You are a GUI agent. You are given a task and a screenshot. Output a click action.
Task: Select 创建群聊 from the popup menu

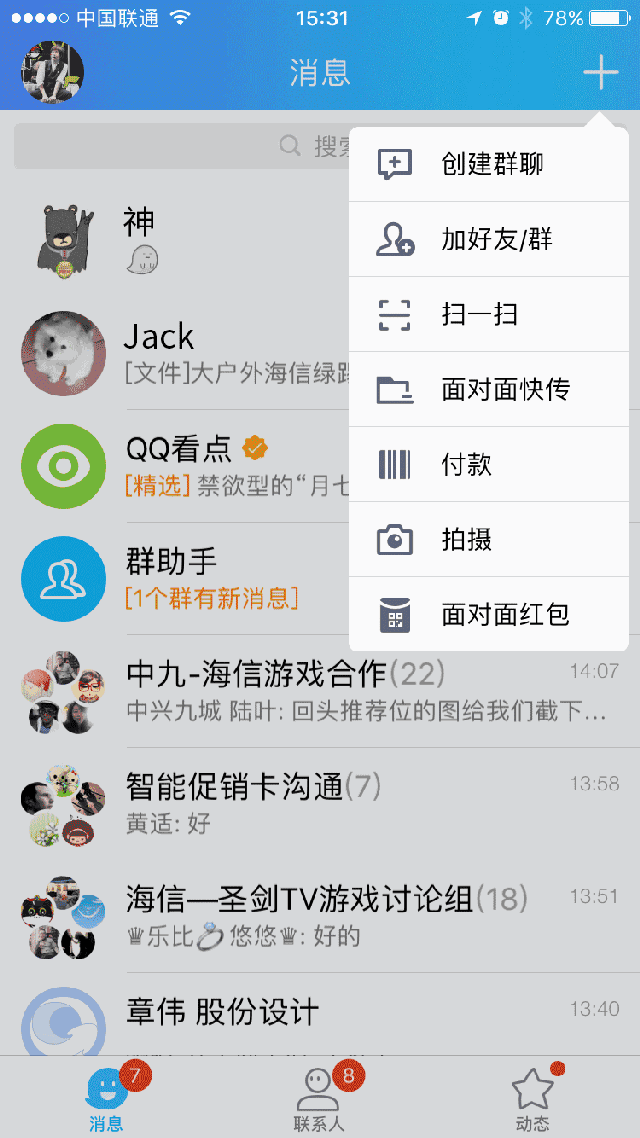click(x=490, y=164)
